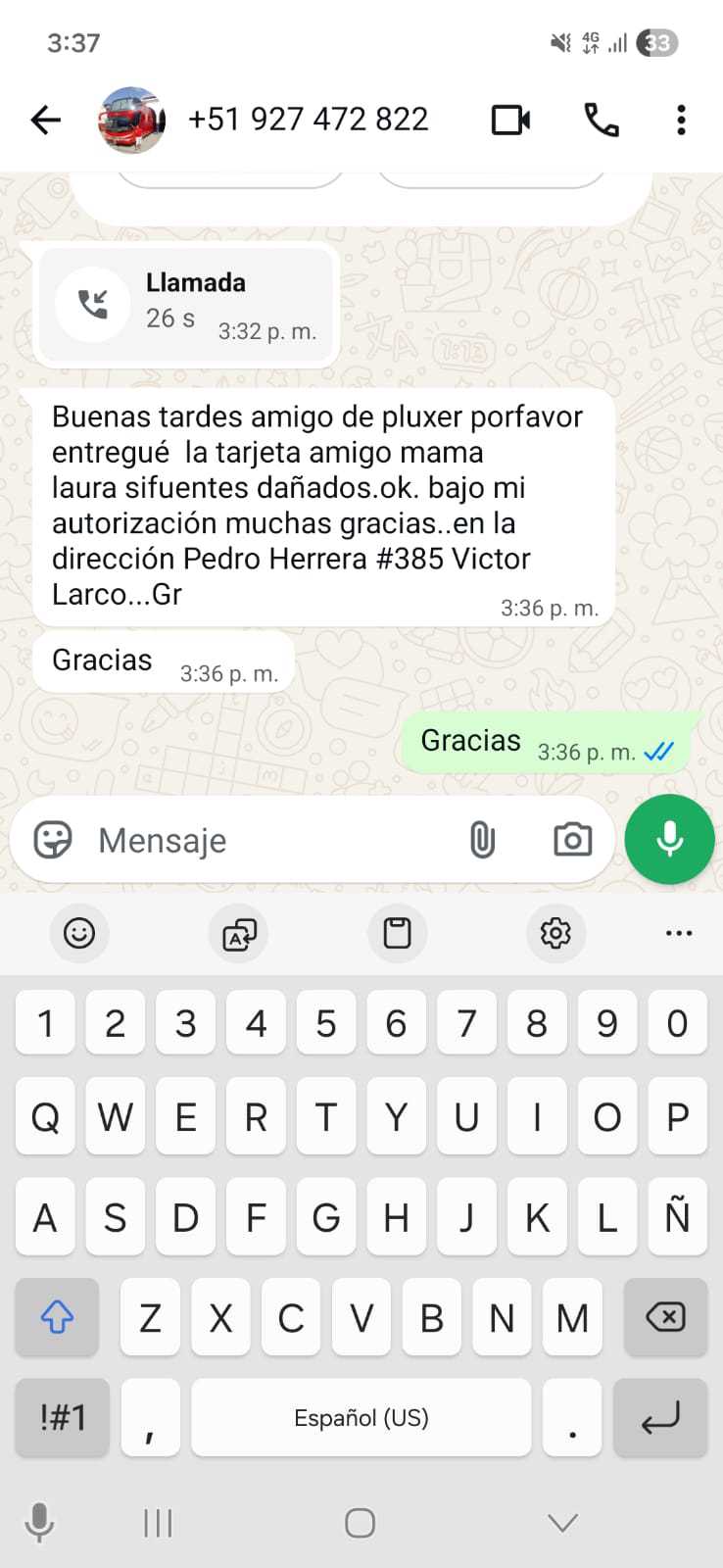Open keyboard emoji panel
Screen dimensions: 723x1568
pos(79,933)
